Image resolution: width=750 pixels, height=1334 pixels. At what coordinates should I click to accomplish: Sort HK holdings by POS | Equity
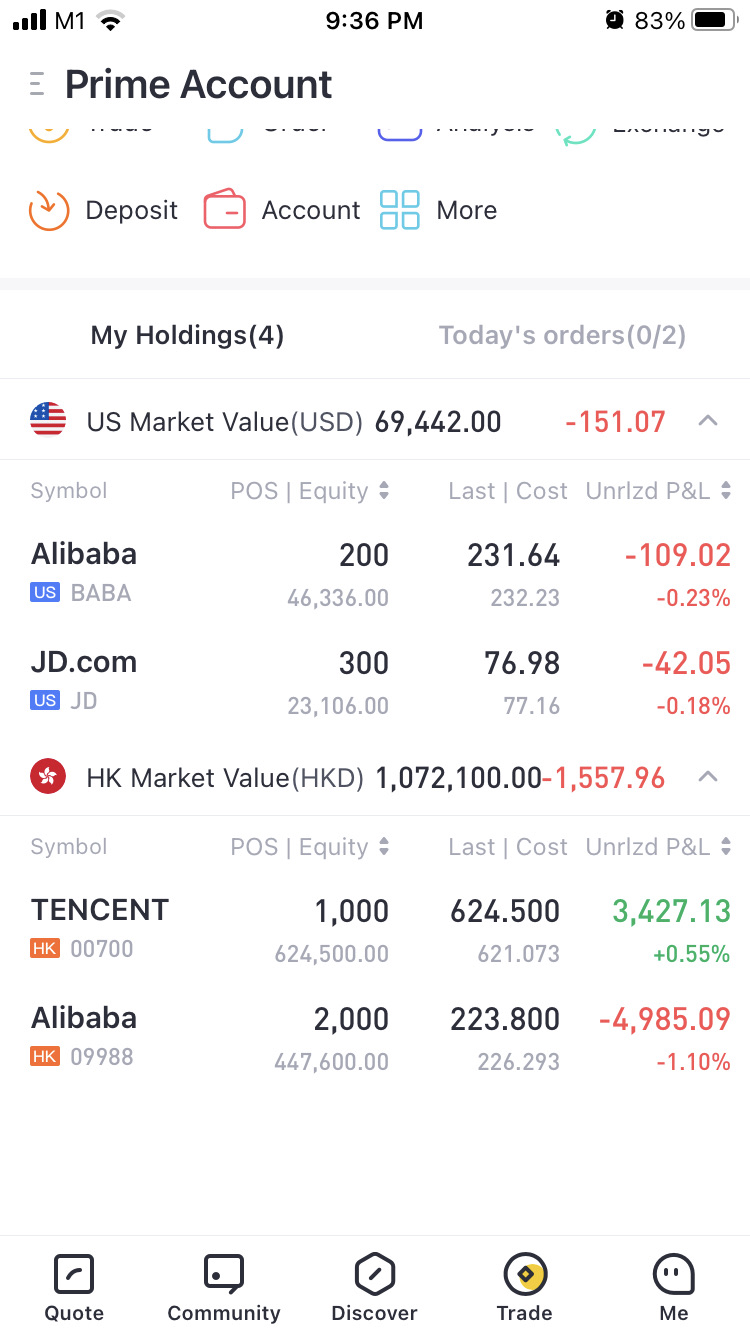(x=310, y=847)
